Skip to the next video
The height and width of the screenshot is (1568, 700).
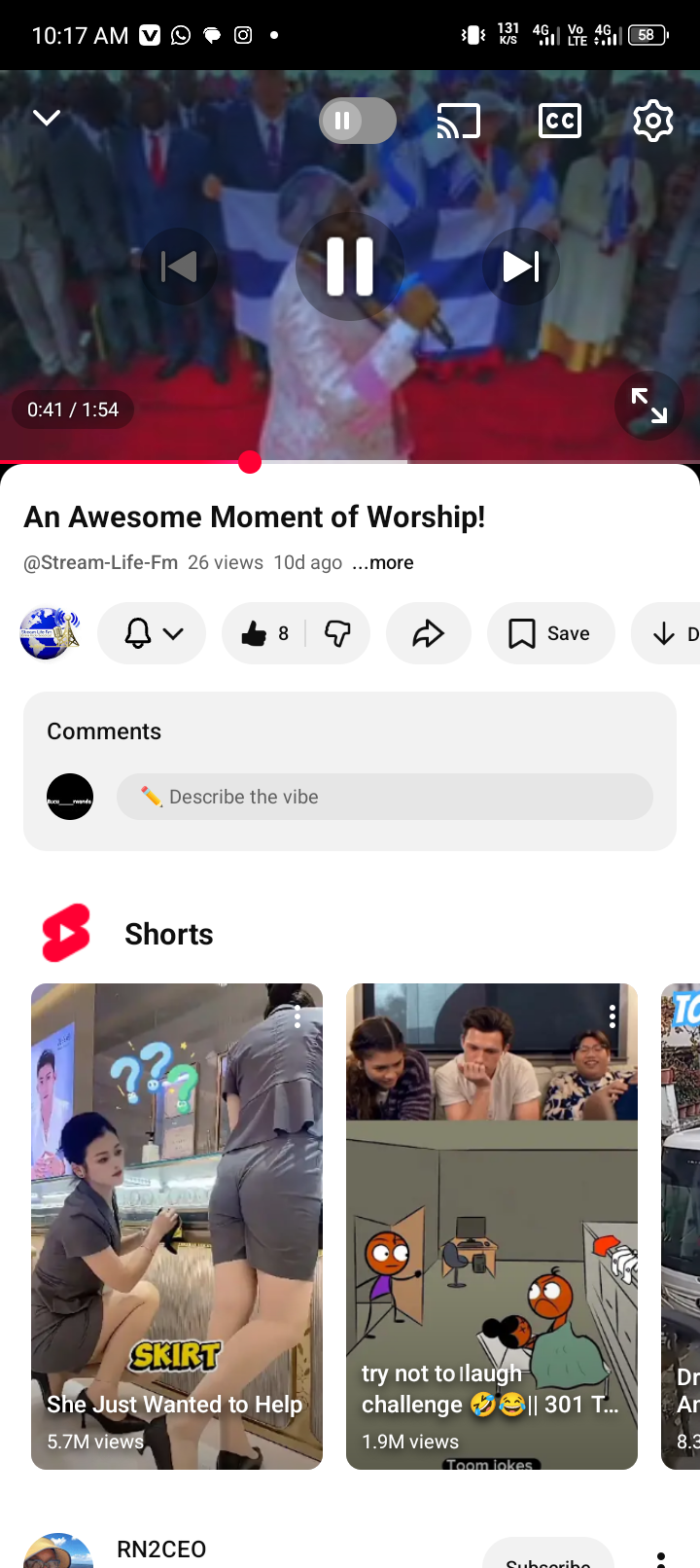(x=520, y=267)
